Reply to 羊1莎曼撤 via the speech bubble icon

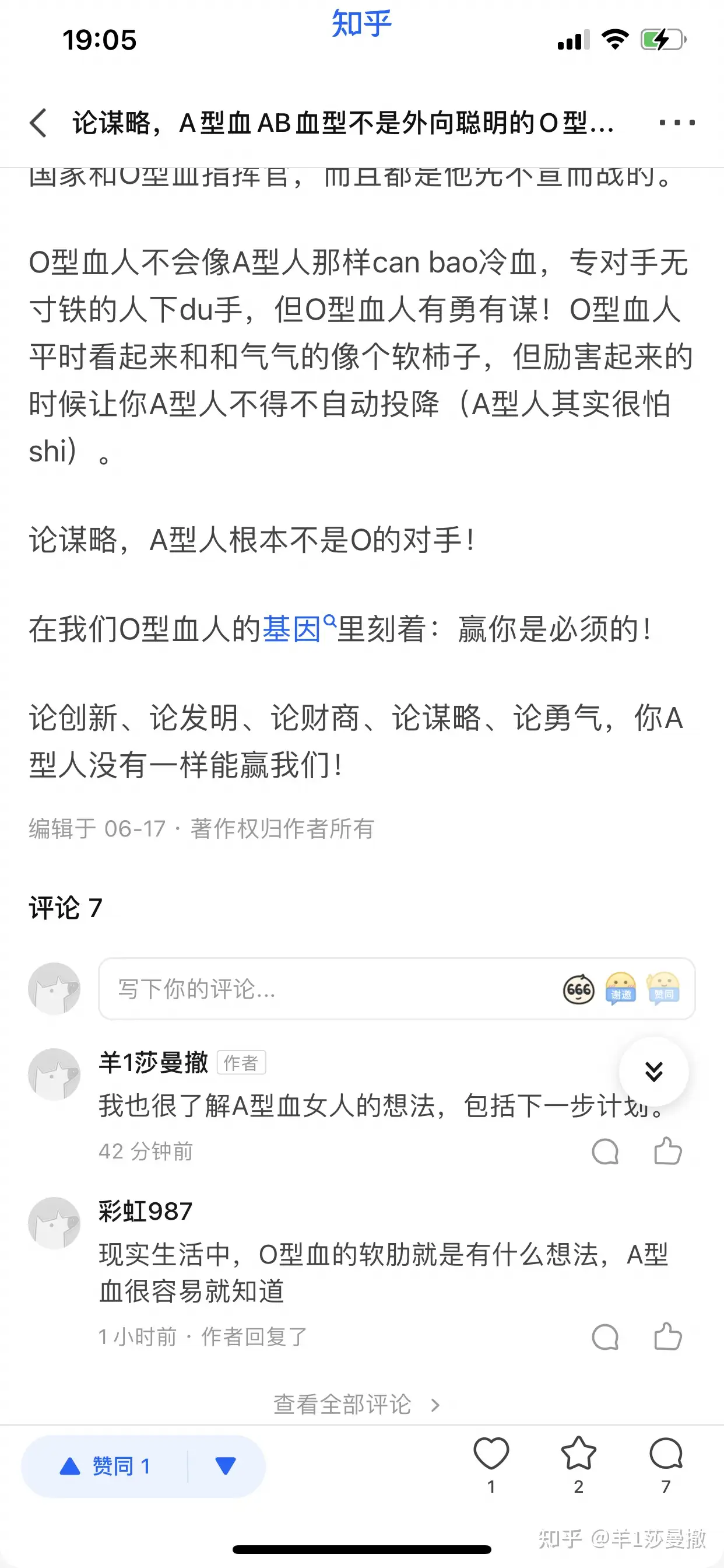604,1151
